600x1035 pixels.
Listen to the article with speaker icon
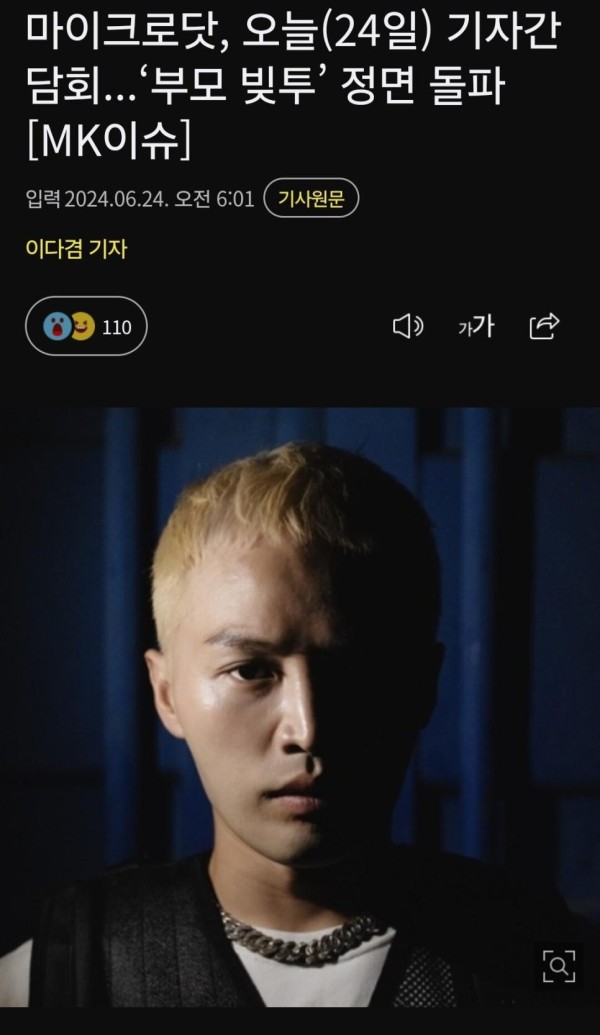[407, 326]
